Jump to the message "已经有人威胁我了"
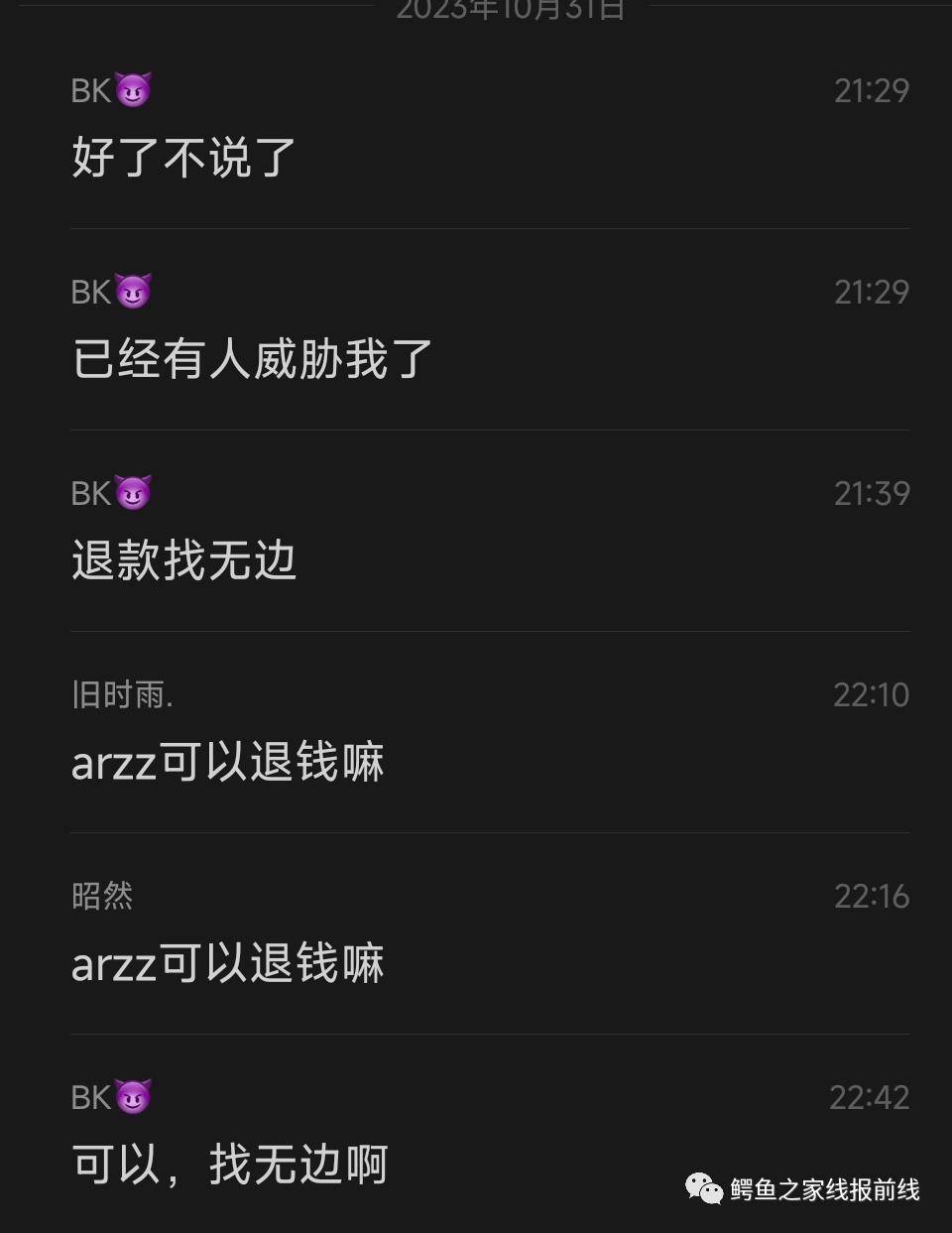The image size is (952, 1233). [x=253, y=359]
